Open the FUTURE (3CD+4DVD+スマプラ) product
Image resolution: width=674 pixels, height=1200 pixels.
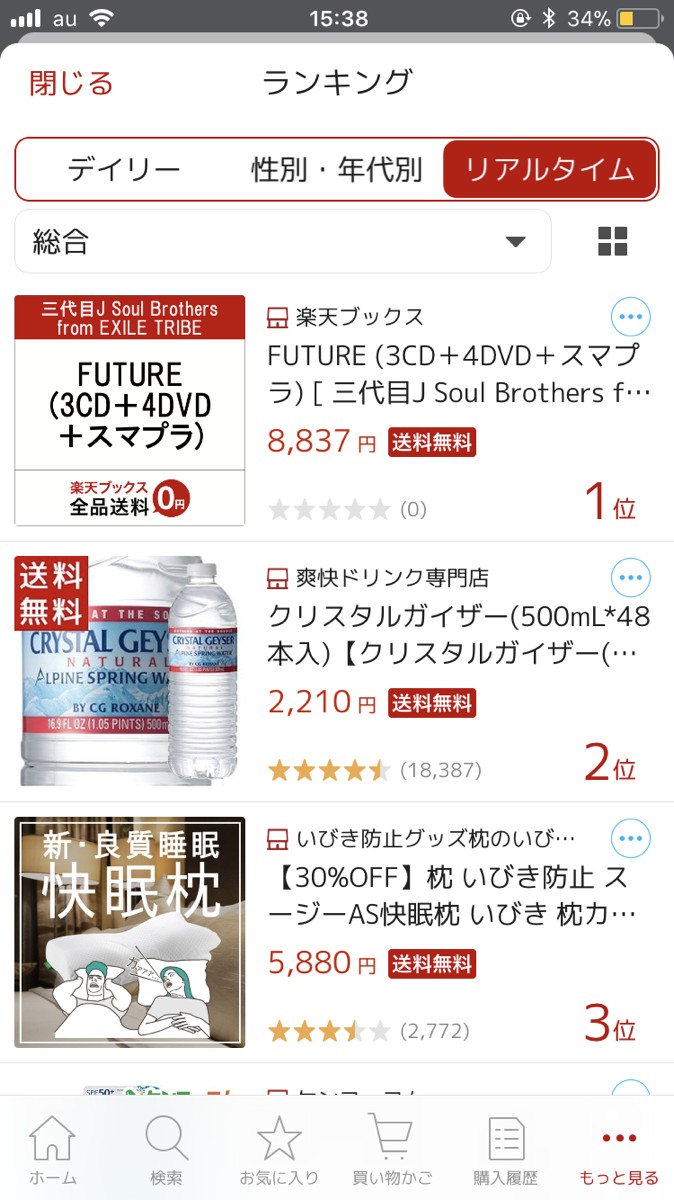[458, 373]
